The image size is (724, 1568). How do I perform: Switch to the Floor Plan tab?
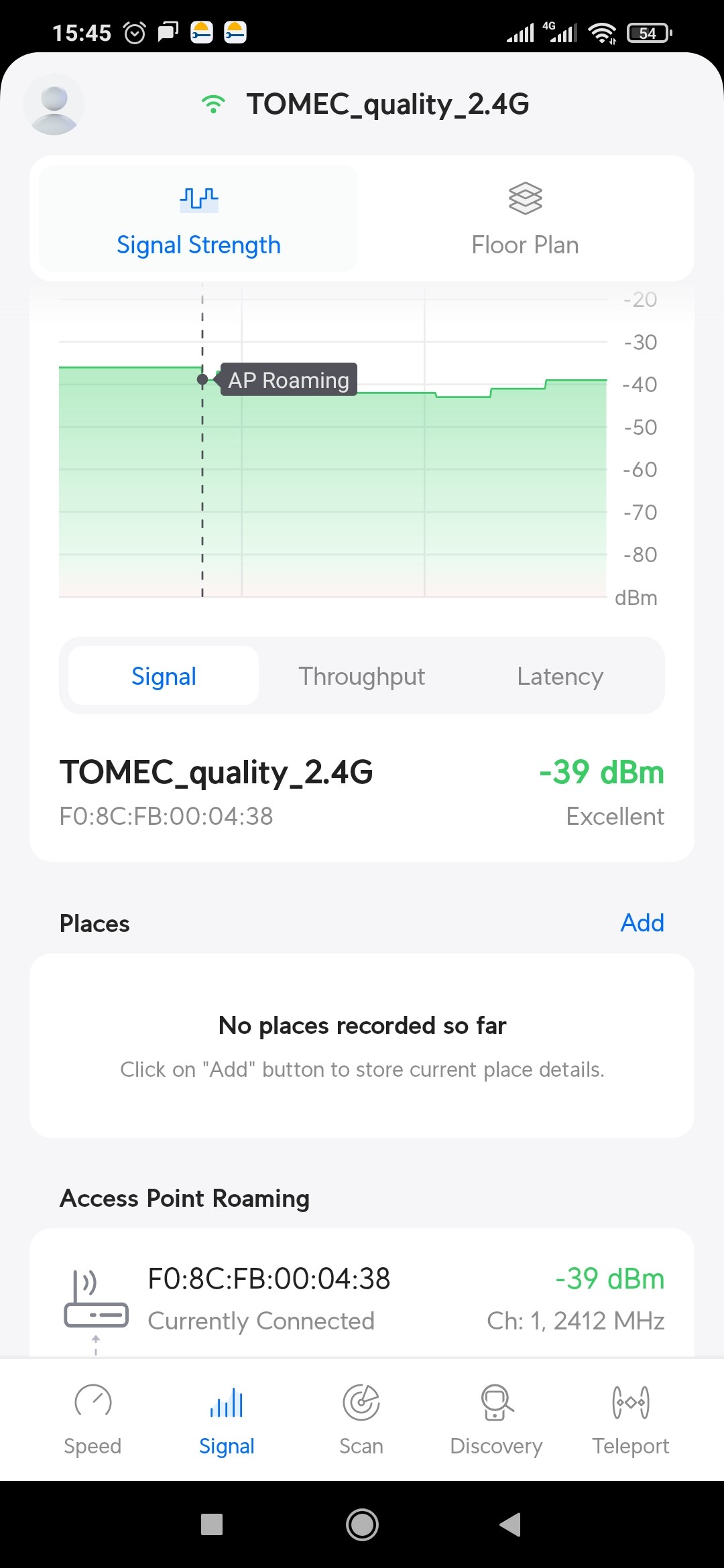[x=525, y=218]
